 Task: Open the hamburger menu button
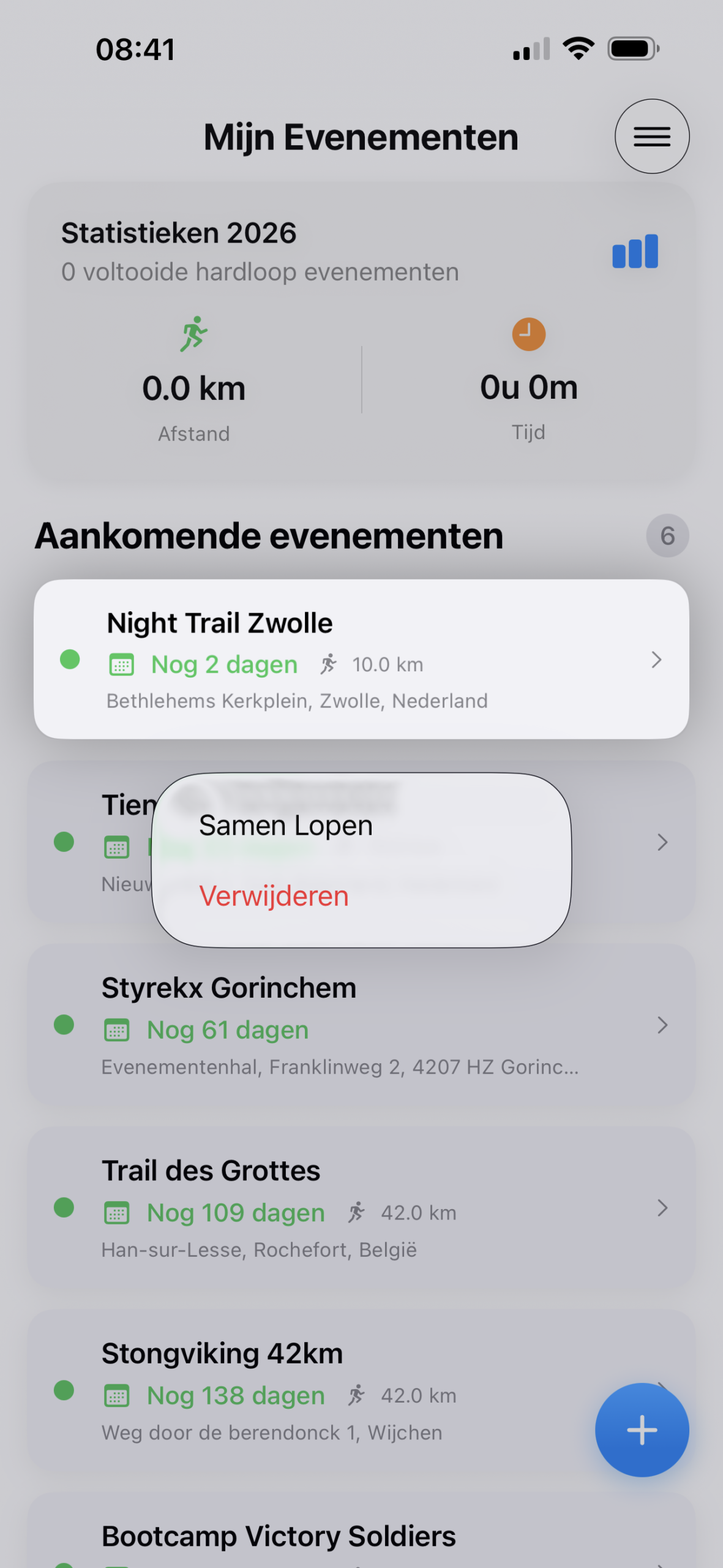tap(651, 137)
